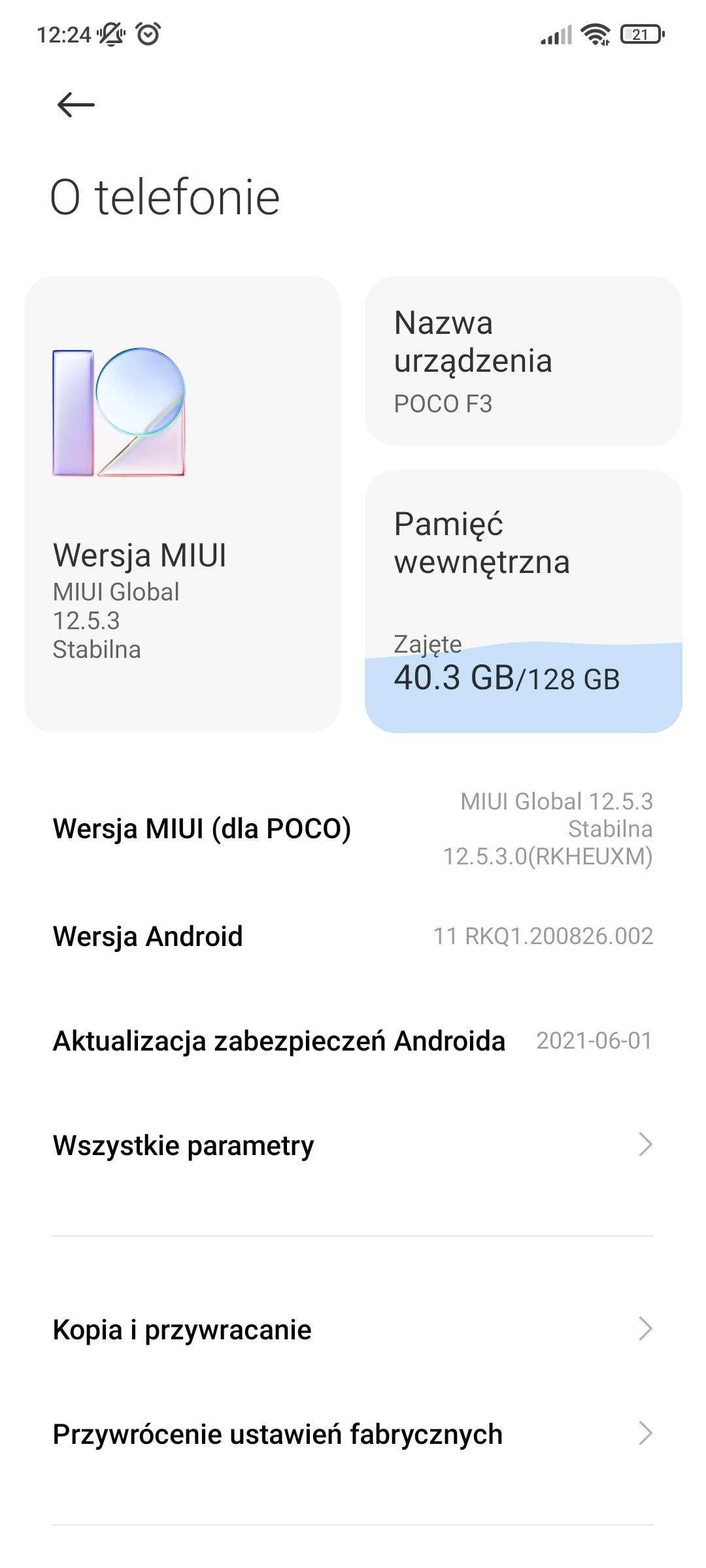Viewport: 706px width, 1568px height.
Task: Open Pamięć wewnętrzna storage card
Action: pyautogui.click(x=523, y=601)
